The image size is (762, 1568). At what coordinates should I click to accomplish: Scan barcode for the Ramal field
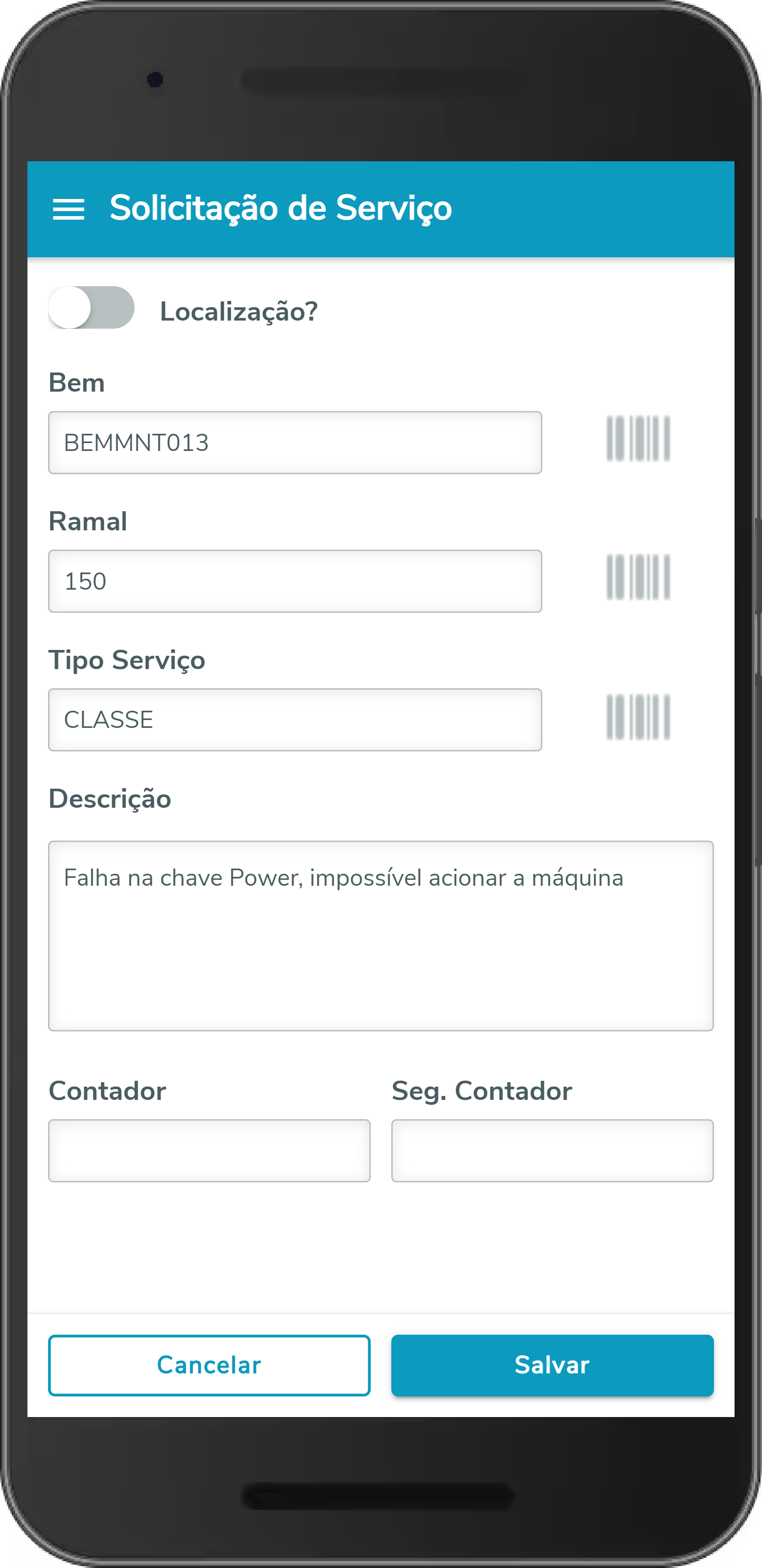click(638, 577)
